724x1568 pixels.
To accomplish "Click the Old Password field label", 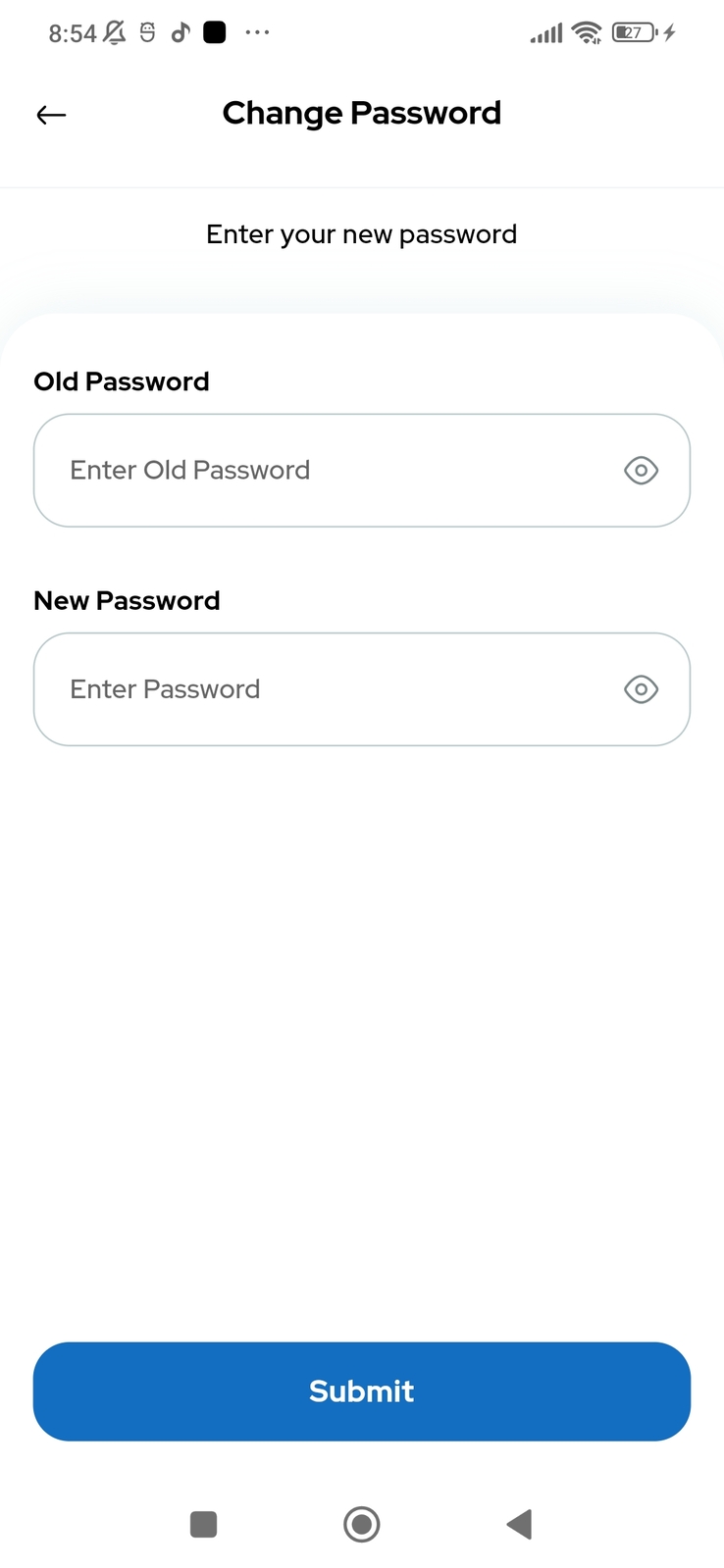I will (121, 381).
